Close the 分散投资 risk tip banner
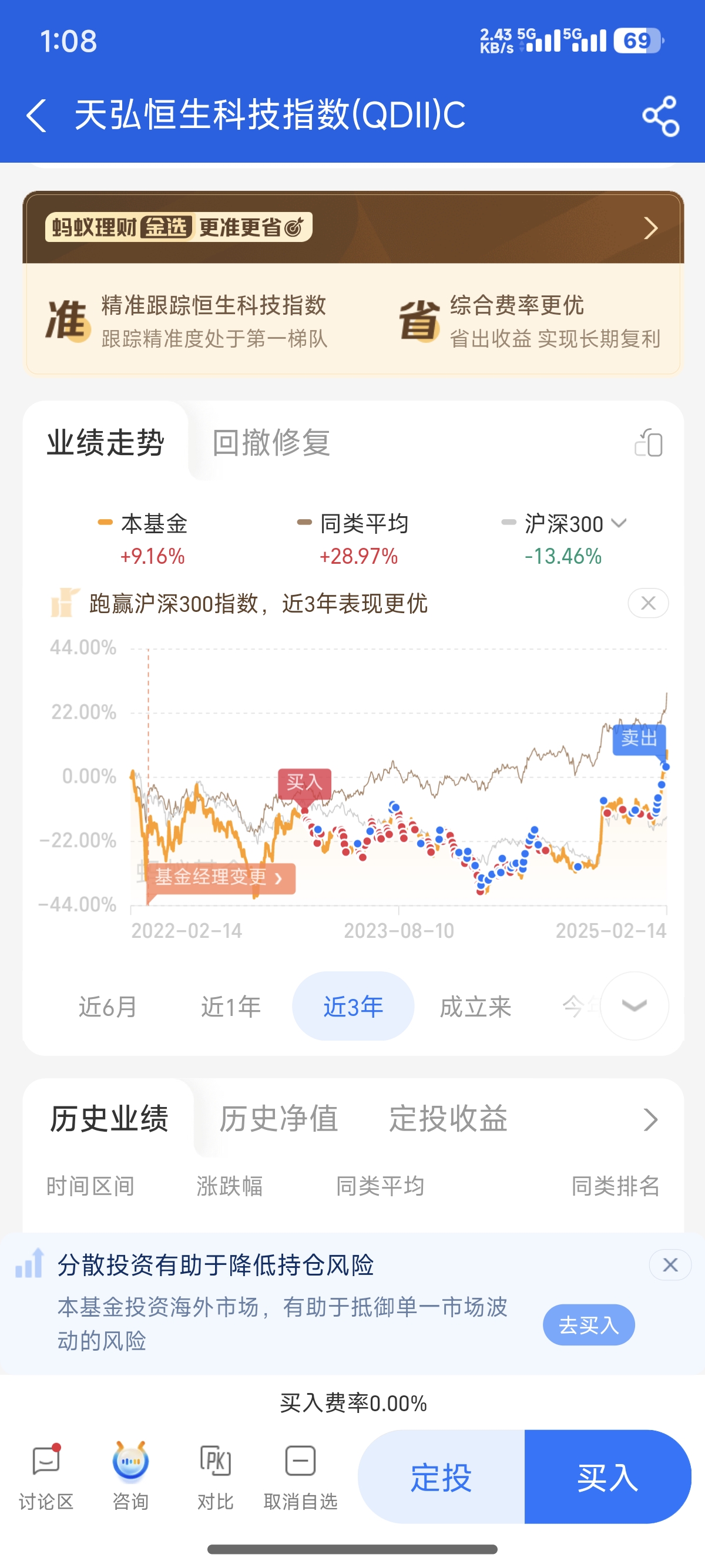Image resolution: width=705 pixels, height=1568 pixels. tap(670, 1265)
